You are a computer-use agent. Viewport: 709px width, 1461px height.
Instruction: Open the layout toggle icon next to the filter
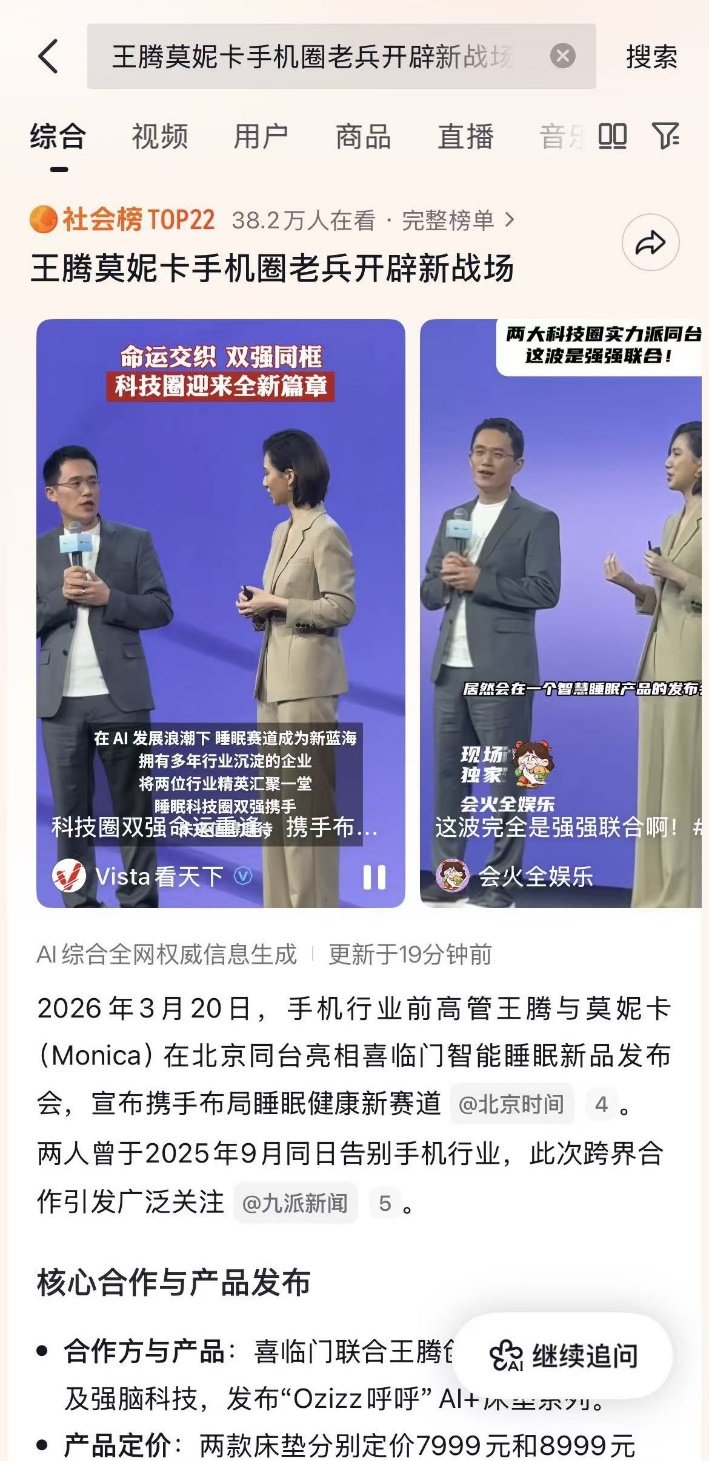612,136
